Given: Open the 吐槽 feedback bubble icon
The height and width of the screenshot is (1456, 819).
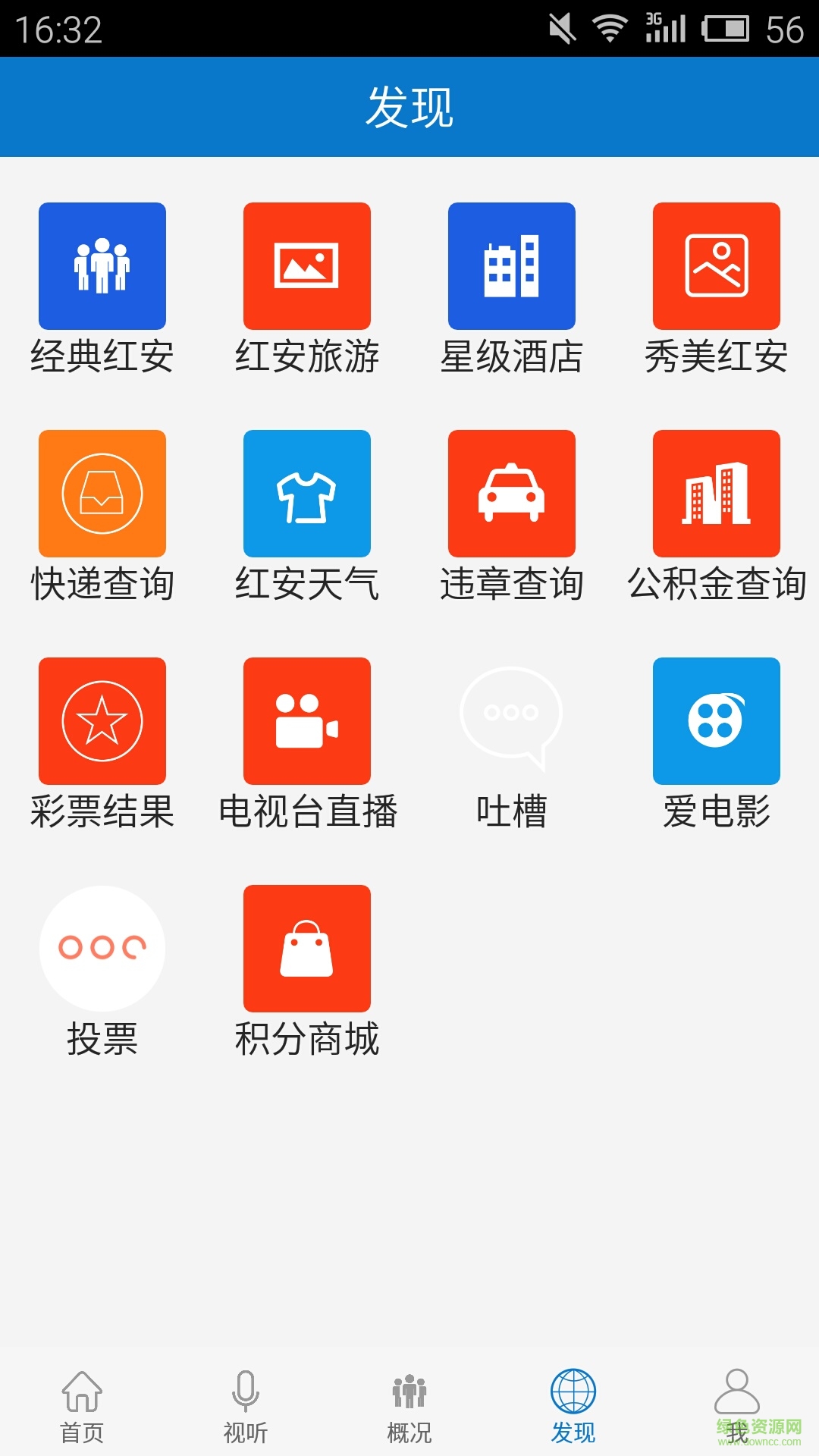Looking at the screenshot, I should (512, 720).
